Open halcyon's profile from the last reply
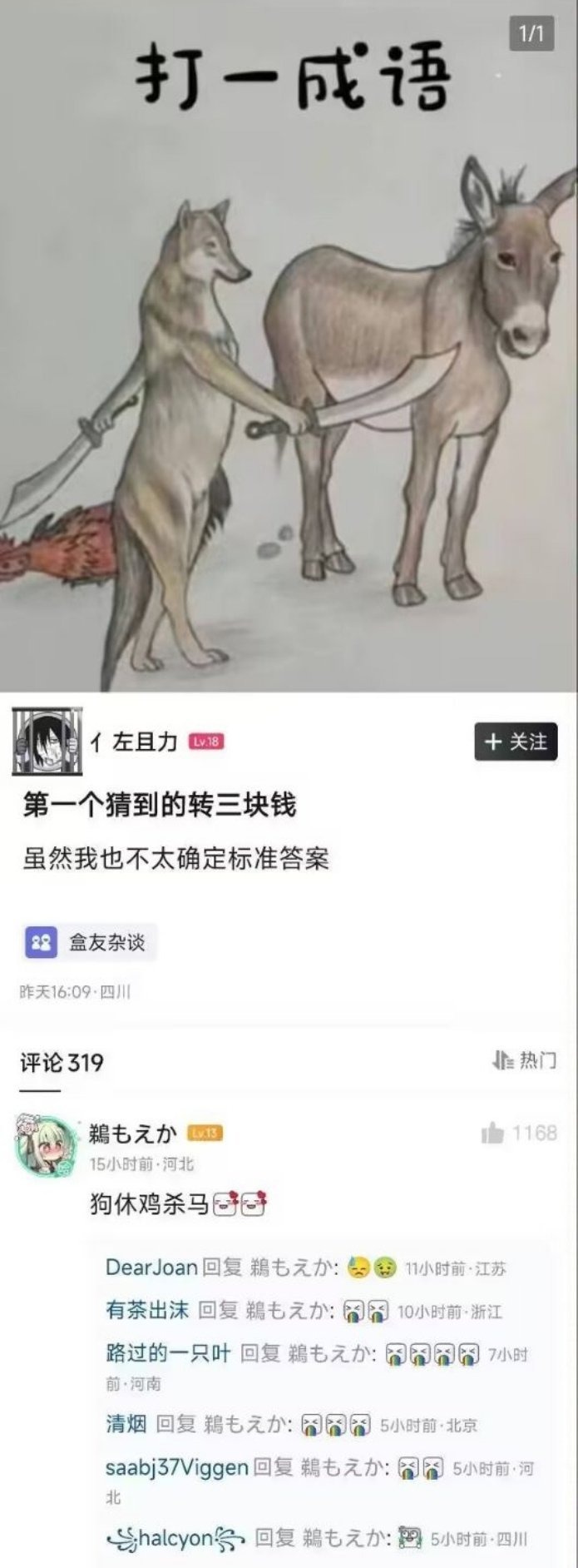578x1568 pixels. pos(175,1538)
